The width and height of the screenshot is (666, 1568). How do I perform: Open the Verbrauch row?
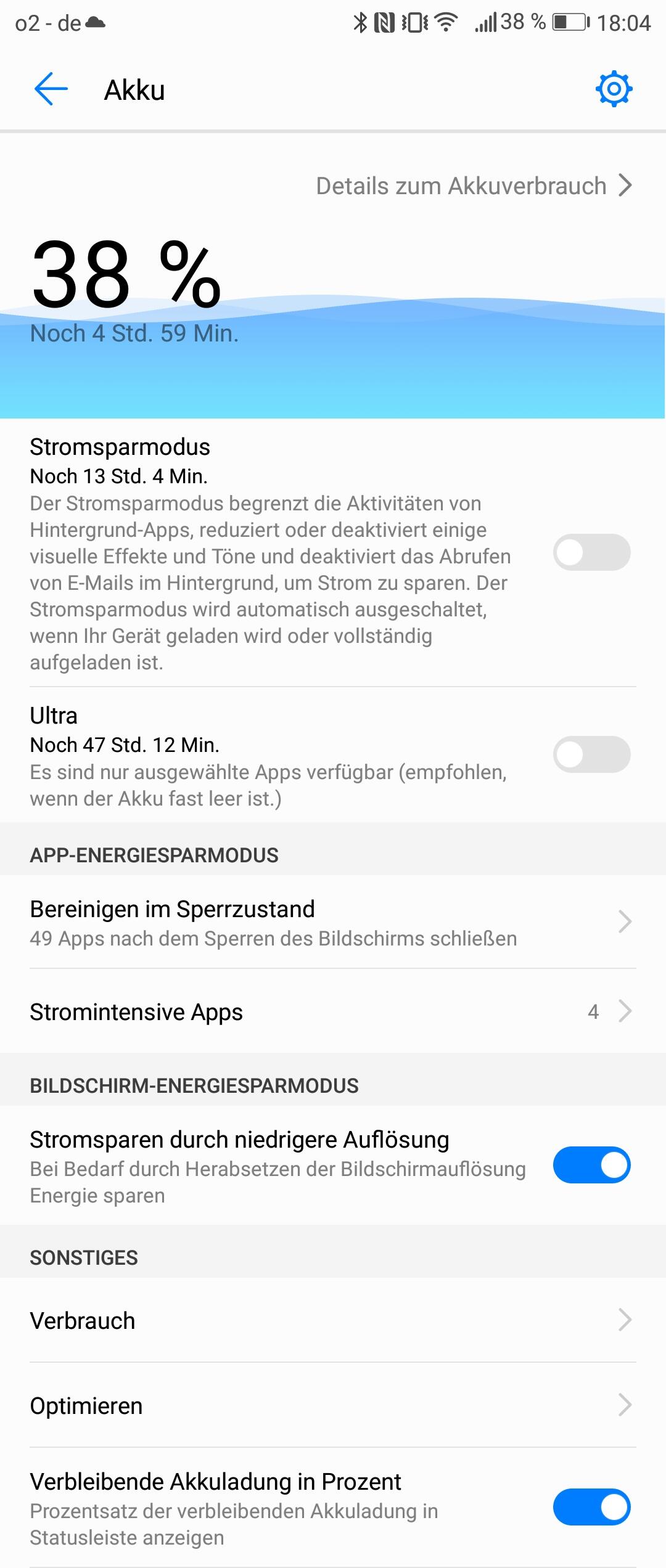click(x=333, y=1320)
